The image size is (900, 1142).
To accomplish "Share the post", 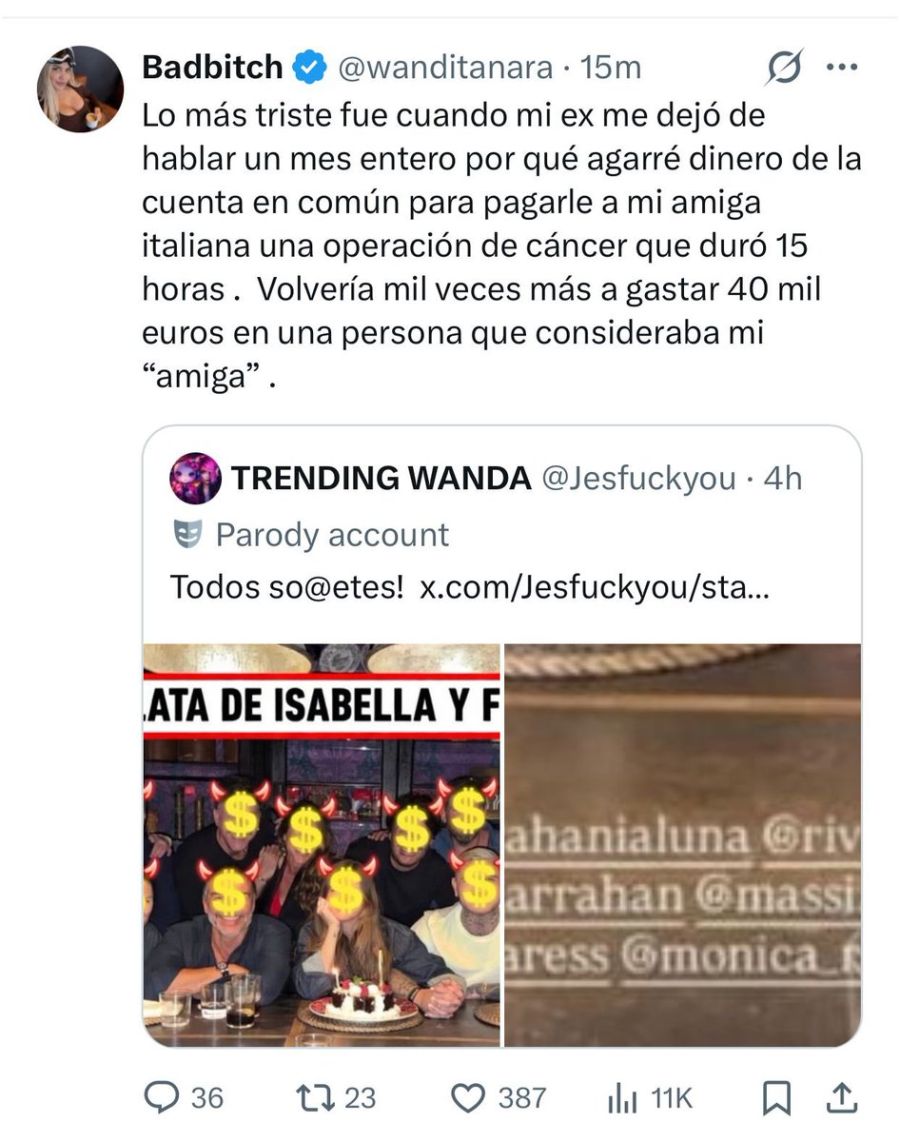I will [842, 1098].
